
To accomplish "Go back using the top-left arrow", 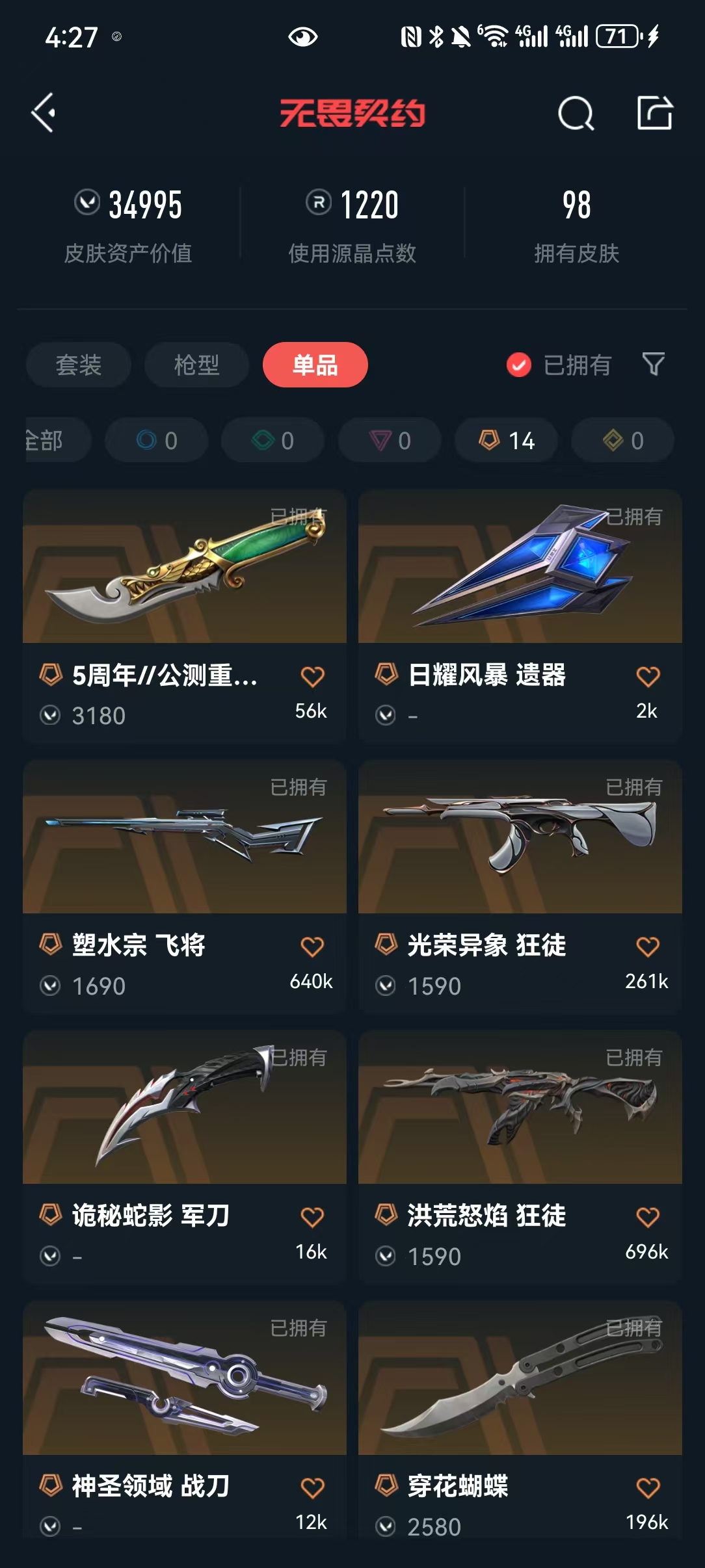I will [44, 113].
